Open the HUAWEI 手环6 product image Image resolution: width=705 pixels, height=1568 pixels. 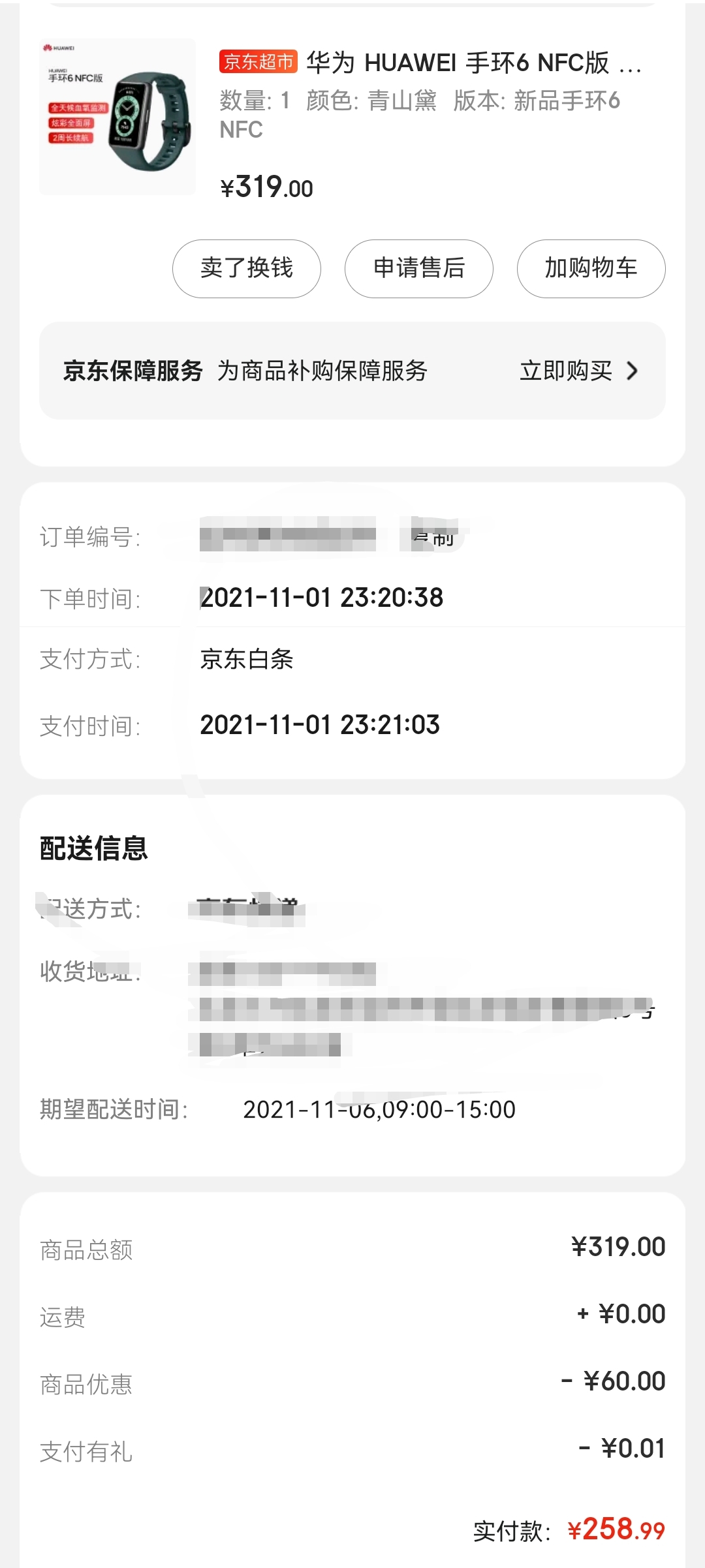pyautogui.click(x=117, y=117)
